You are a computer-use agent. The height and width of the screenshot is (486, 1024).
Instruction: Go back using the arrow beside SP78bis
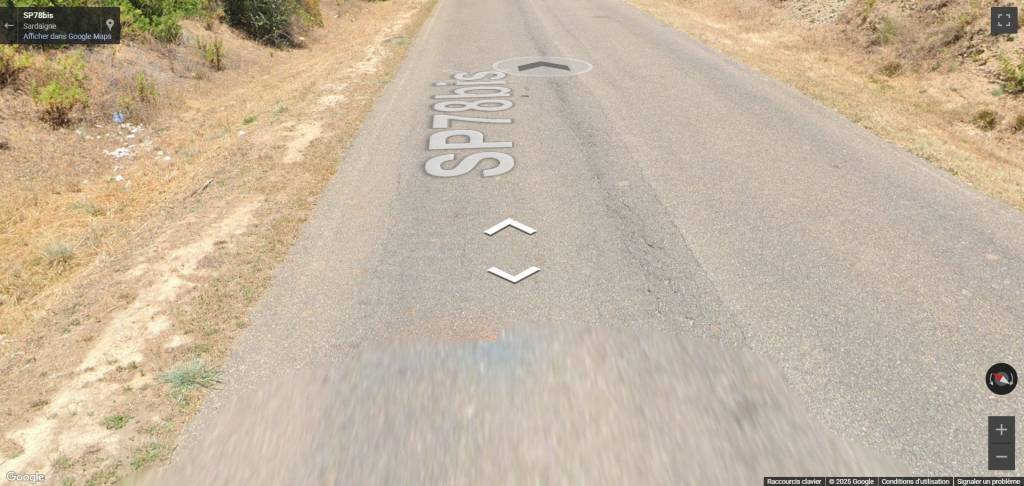point(10,25)
